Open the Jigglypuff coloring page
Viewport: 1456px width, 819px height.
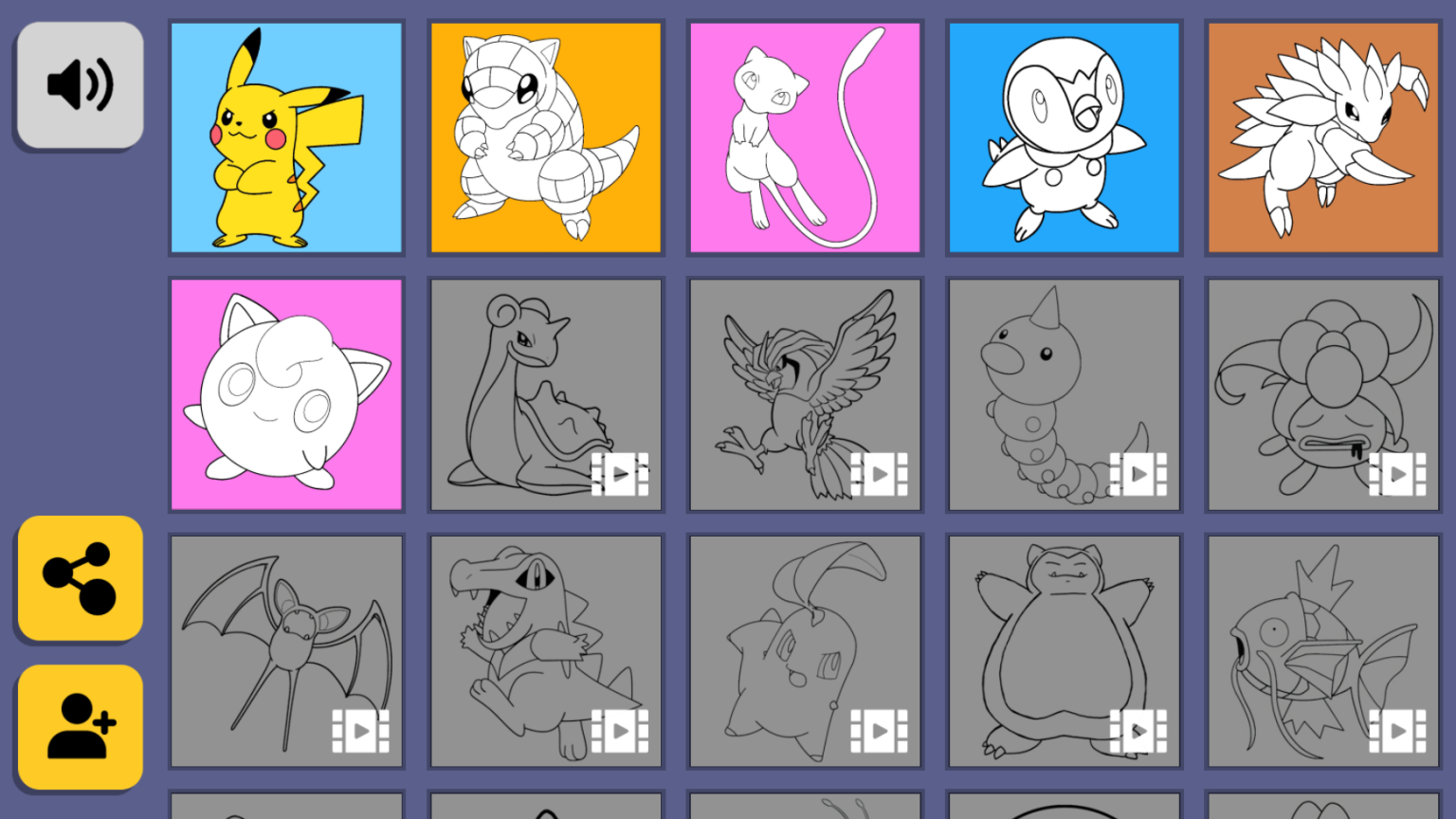click(x=286, y=394)
